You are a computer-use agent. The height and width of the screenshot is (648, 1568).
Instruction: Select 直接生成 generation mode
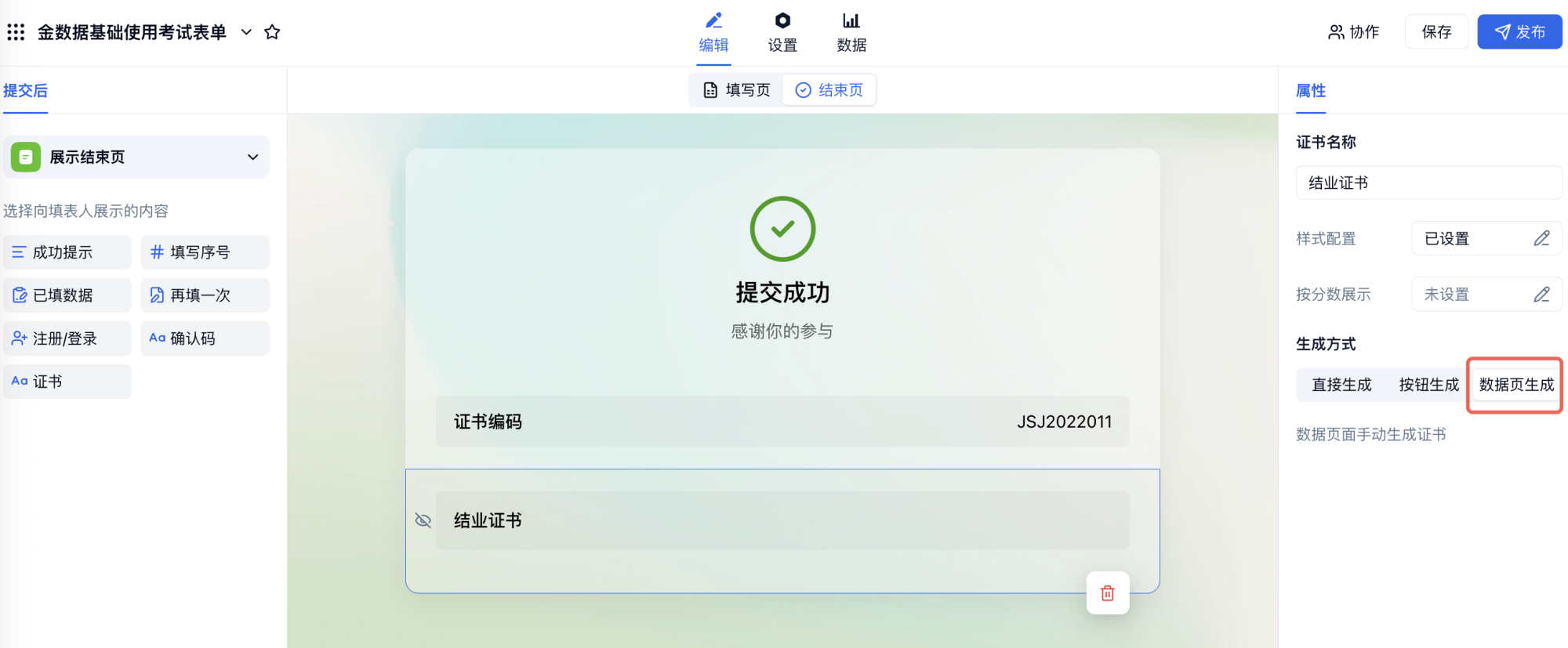tap(1341, 385)
